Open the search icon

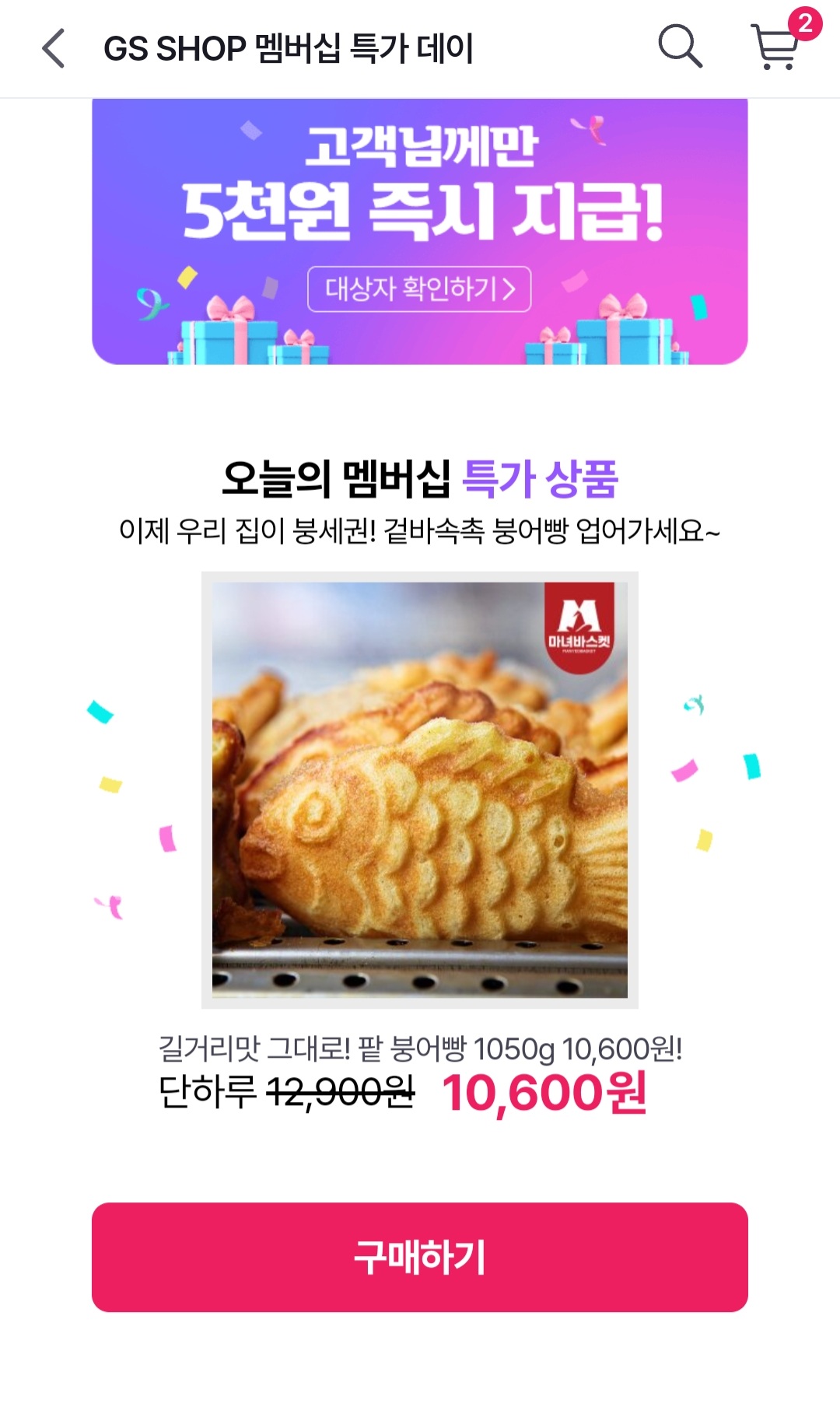click(680, 47)
